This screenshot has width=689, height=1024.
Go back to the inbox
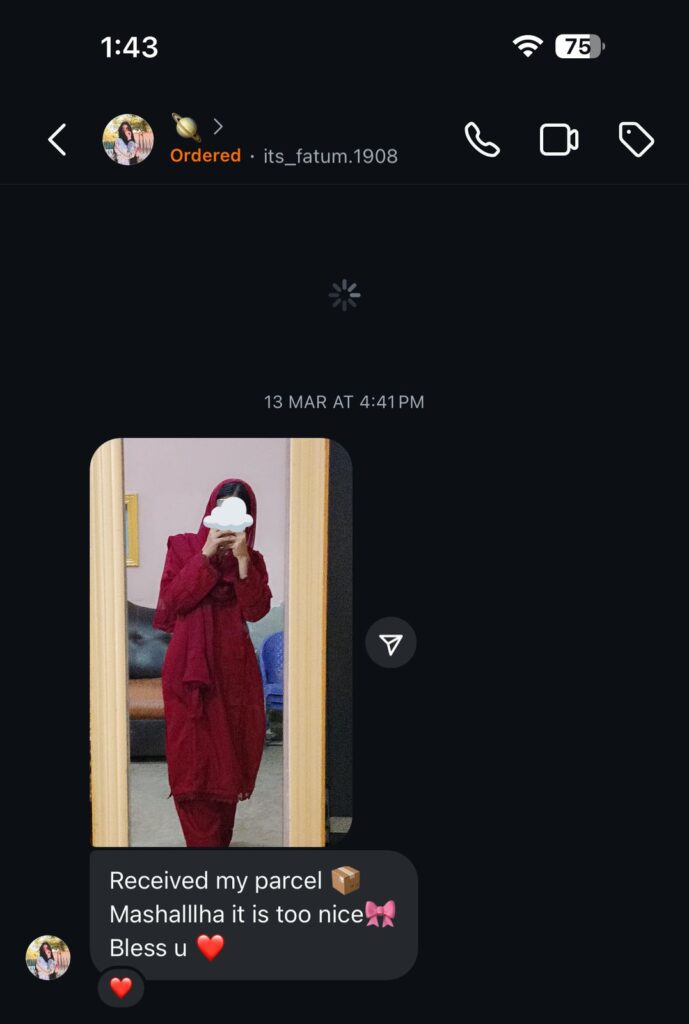57,140
